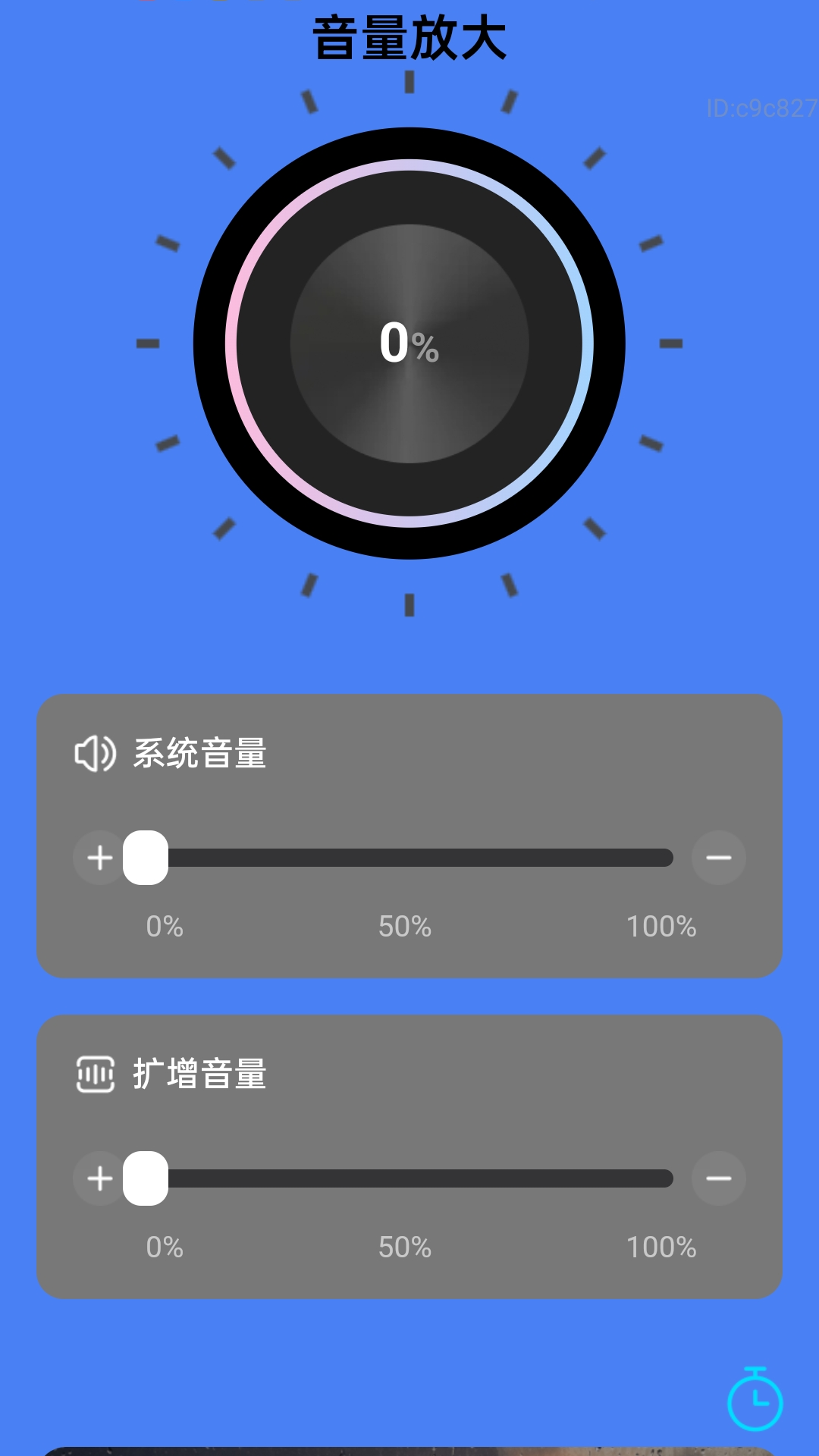
Task: Select the 扩增音量 panel header
Action: tap(201, 1075)
